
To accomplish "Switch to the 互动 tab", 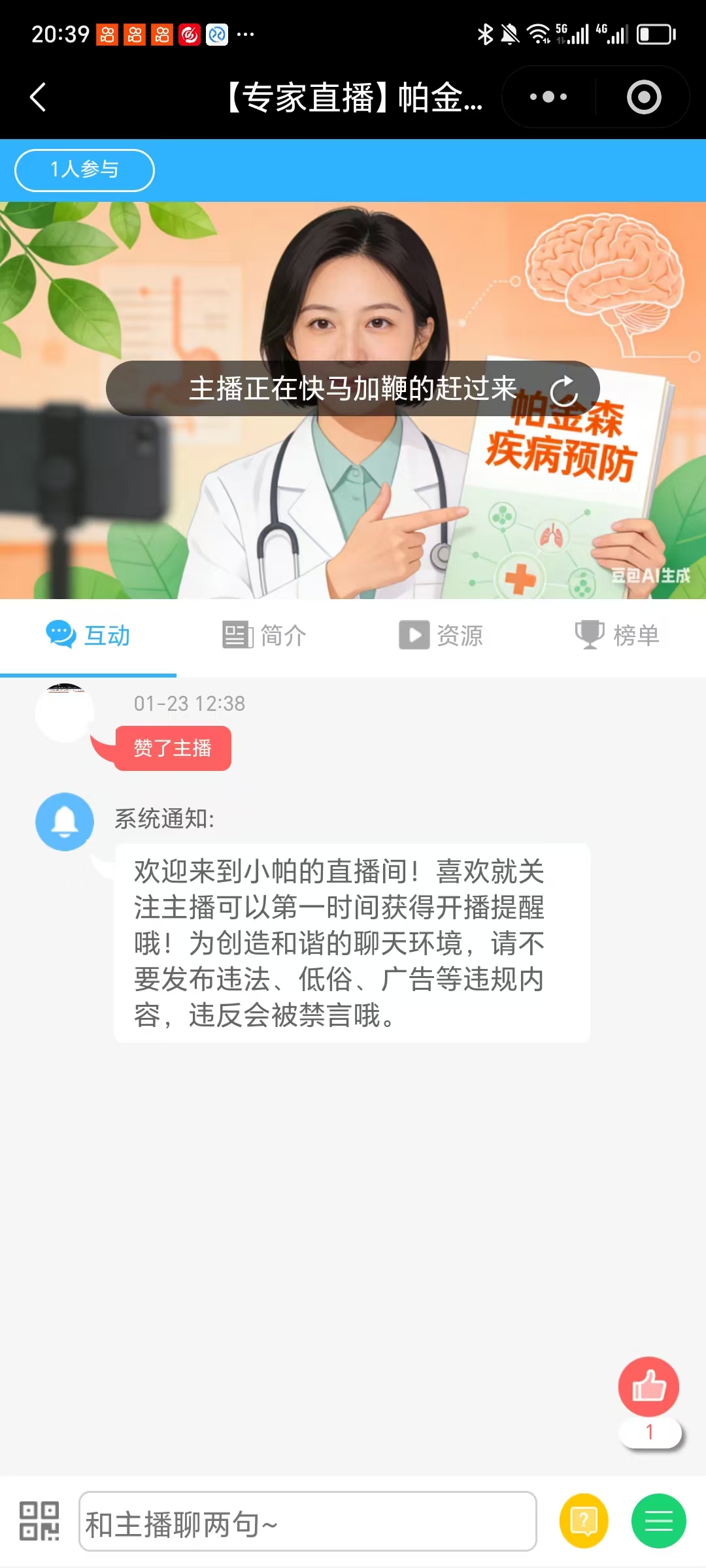I will pos(88,635).
